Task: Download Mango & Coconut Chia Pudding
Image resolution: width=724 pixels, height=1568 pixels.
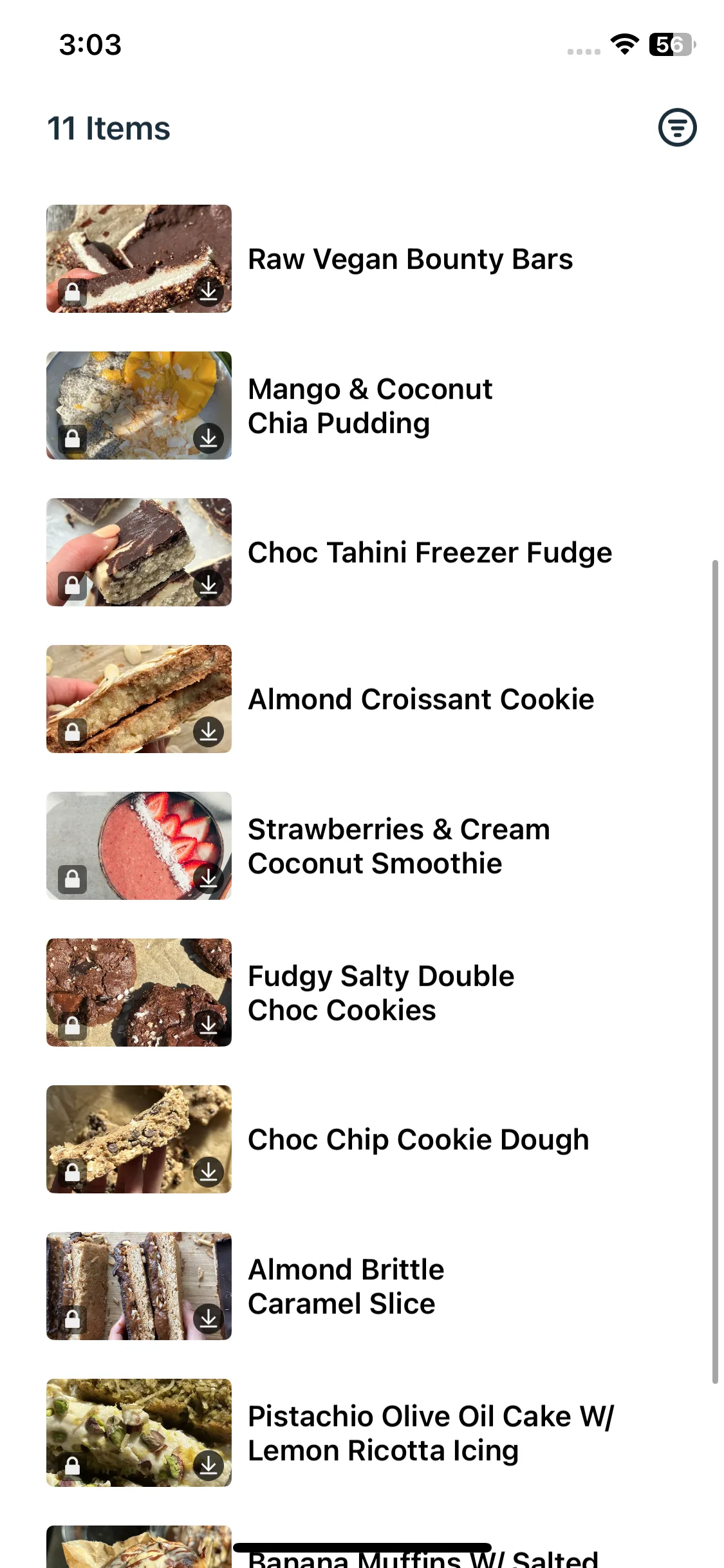Action: point(209,438)
